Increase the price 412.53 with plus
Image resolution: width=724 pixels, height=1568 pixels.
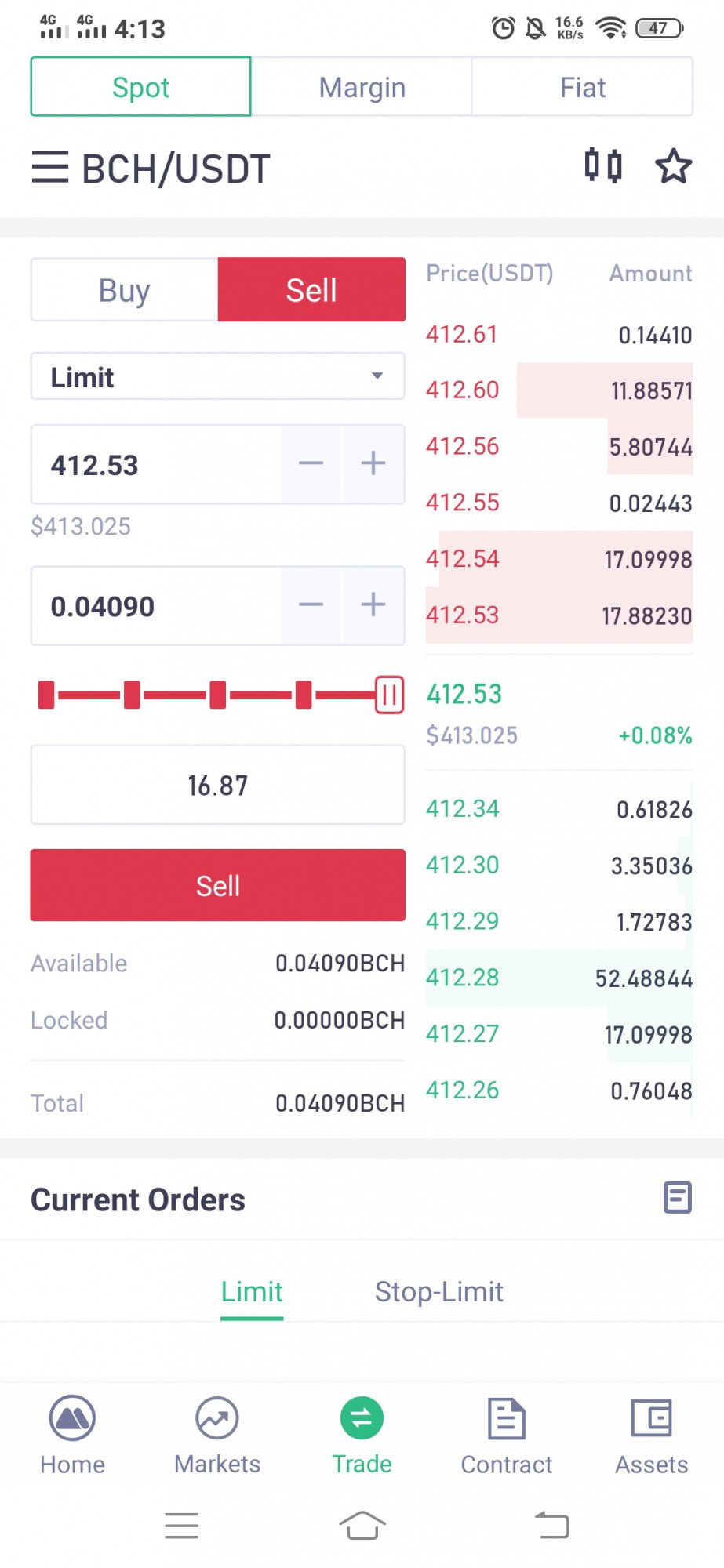[373, 464]
